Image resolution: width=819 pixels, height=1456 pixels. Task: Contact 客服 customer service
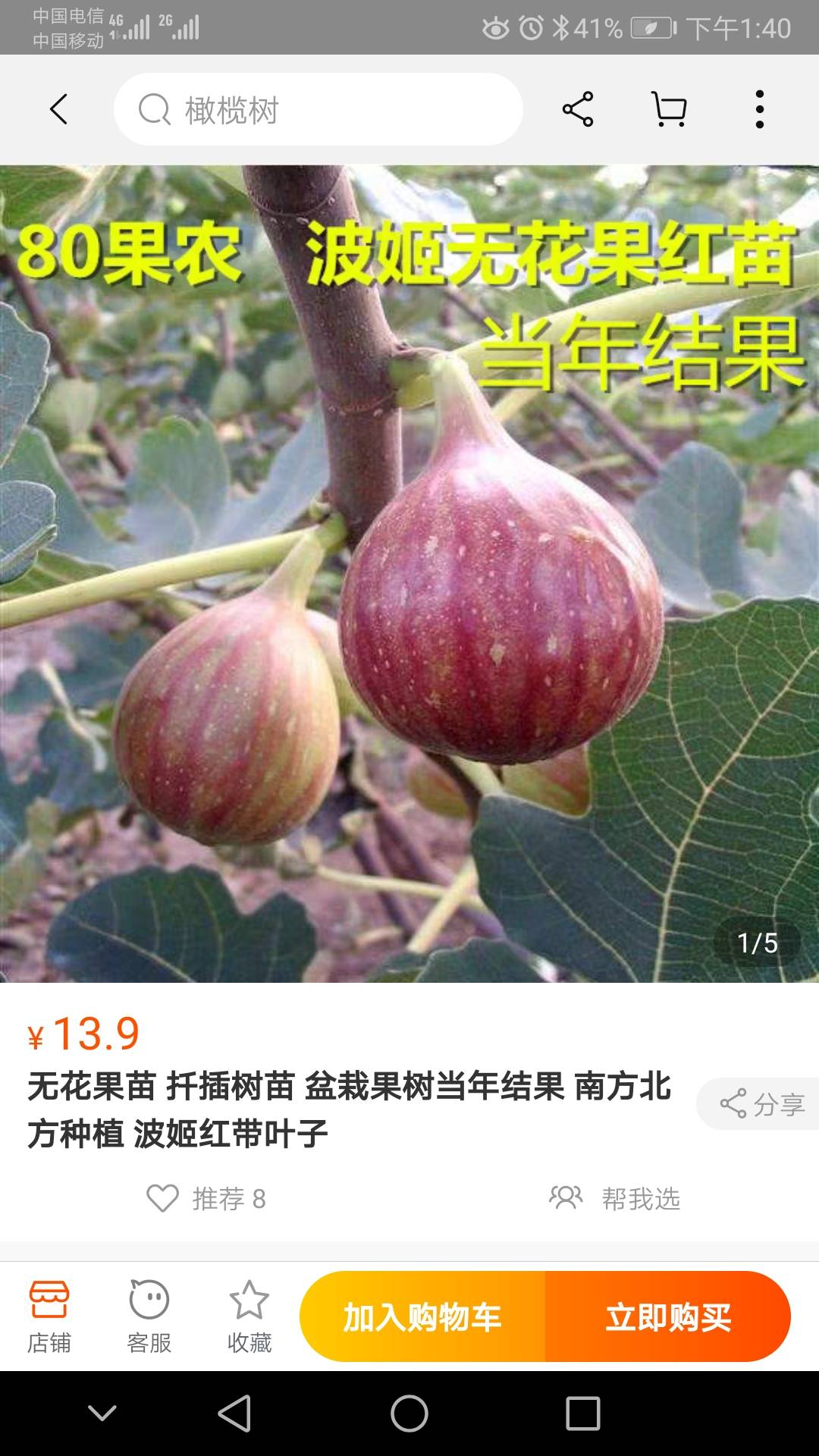pos(149,1317)
